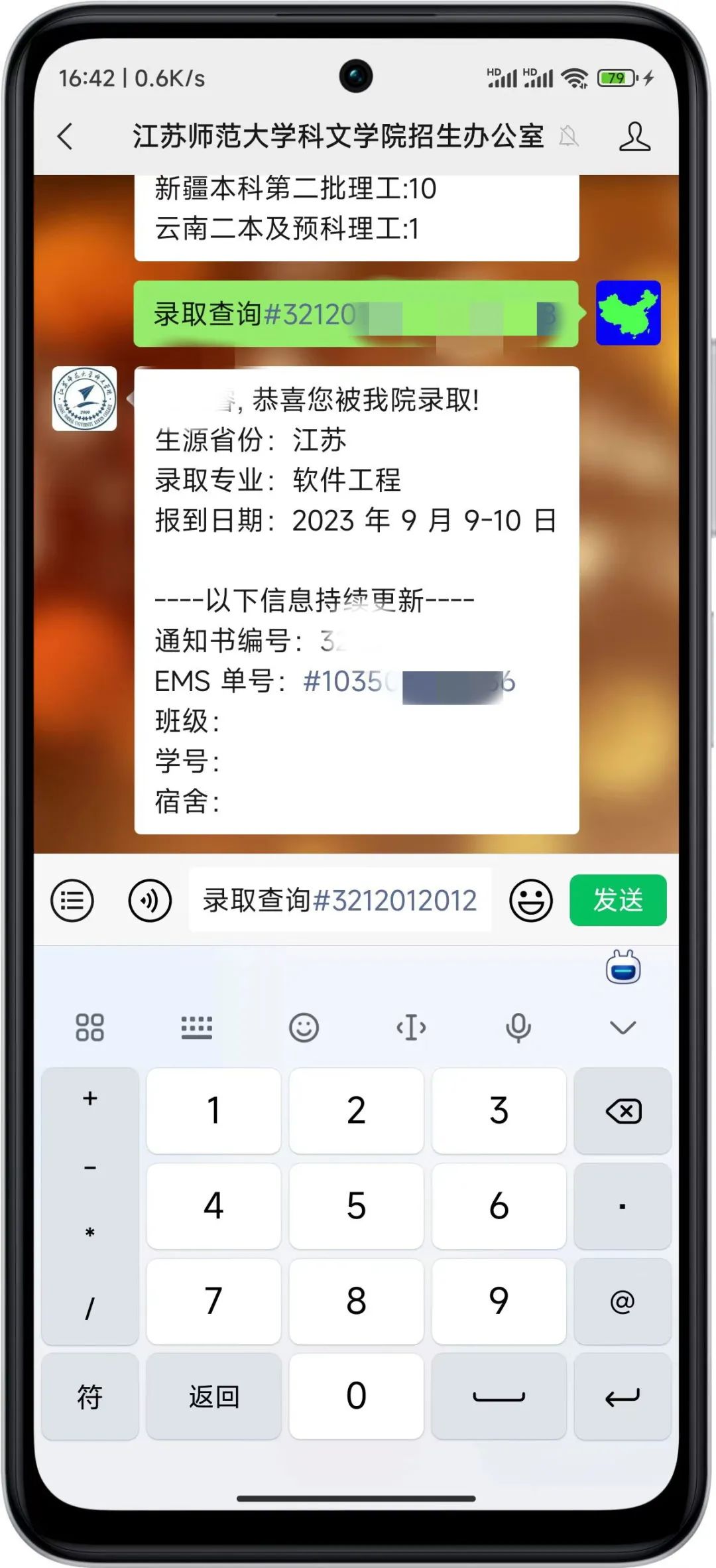
Task: Send the message with 发送
Action: tap(618, 900)
